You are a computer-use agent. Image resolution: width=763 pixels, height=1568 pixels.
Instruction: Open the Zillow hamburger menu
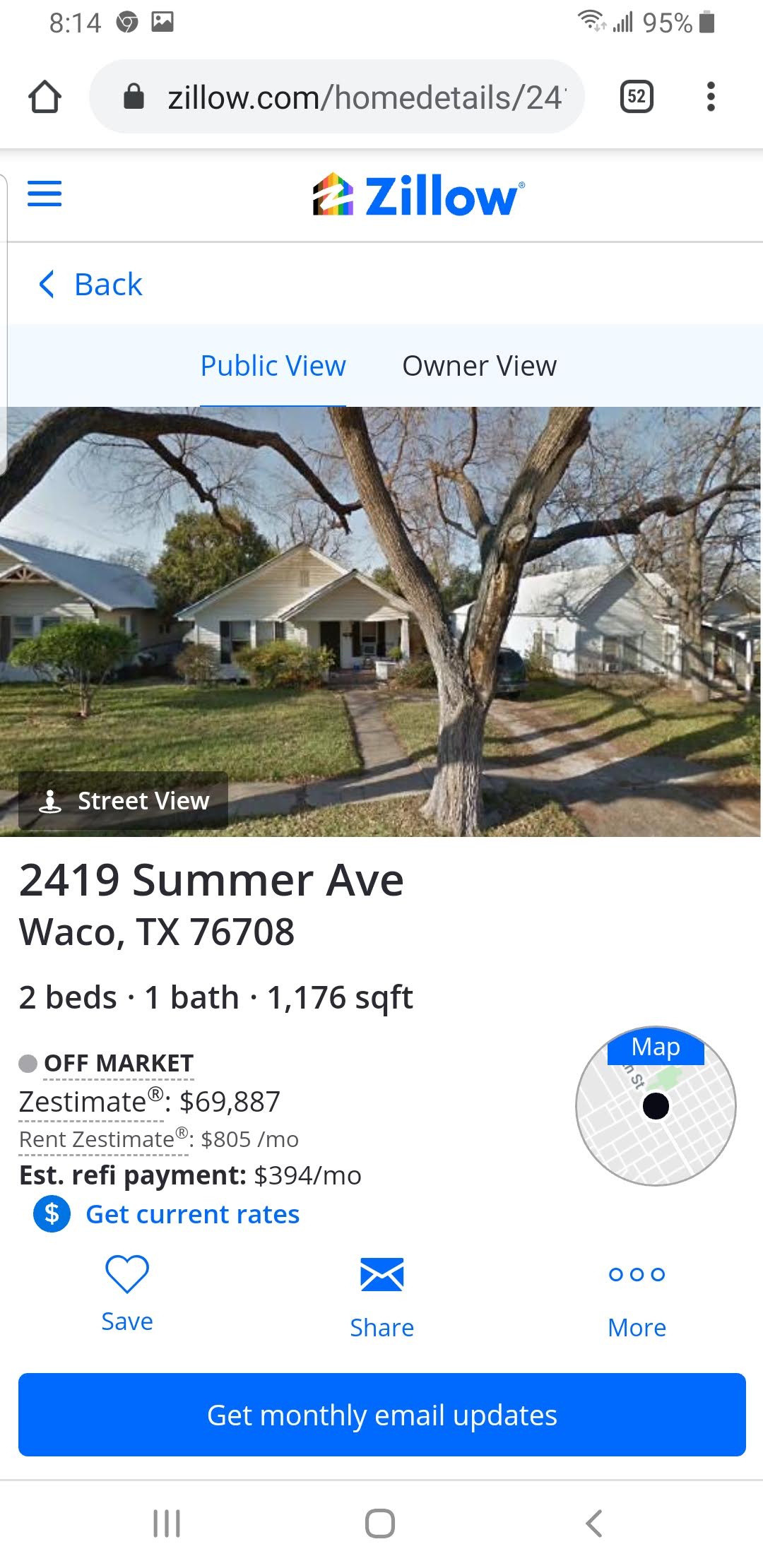[x=45, y=193]
